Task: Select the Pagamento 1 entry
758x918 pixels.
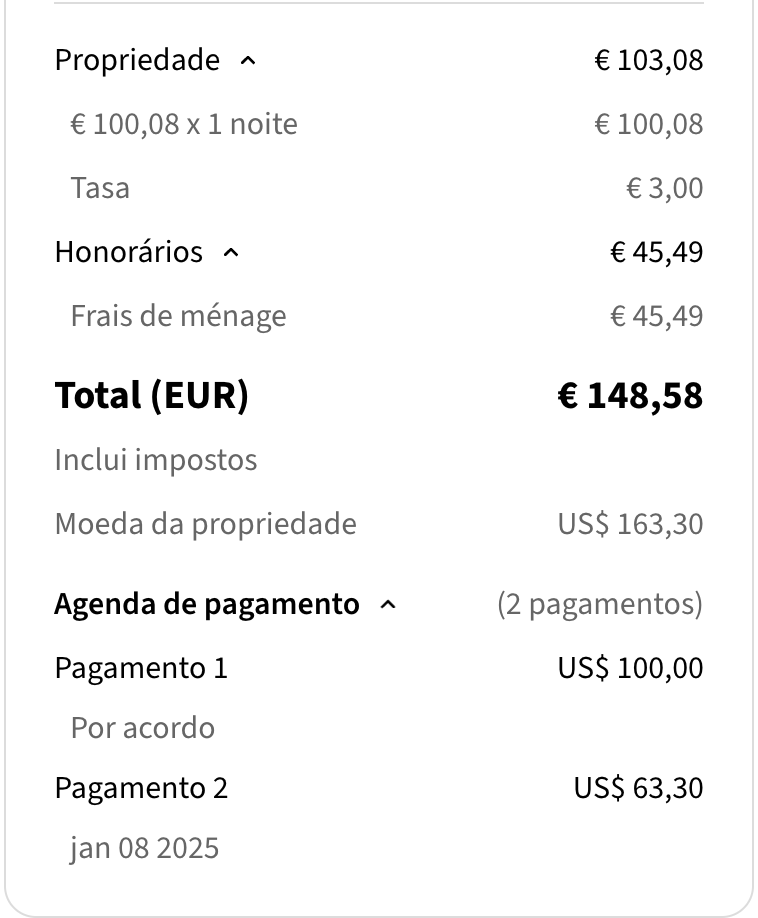Action: click(x=142, y=668)
